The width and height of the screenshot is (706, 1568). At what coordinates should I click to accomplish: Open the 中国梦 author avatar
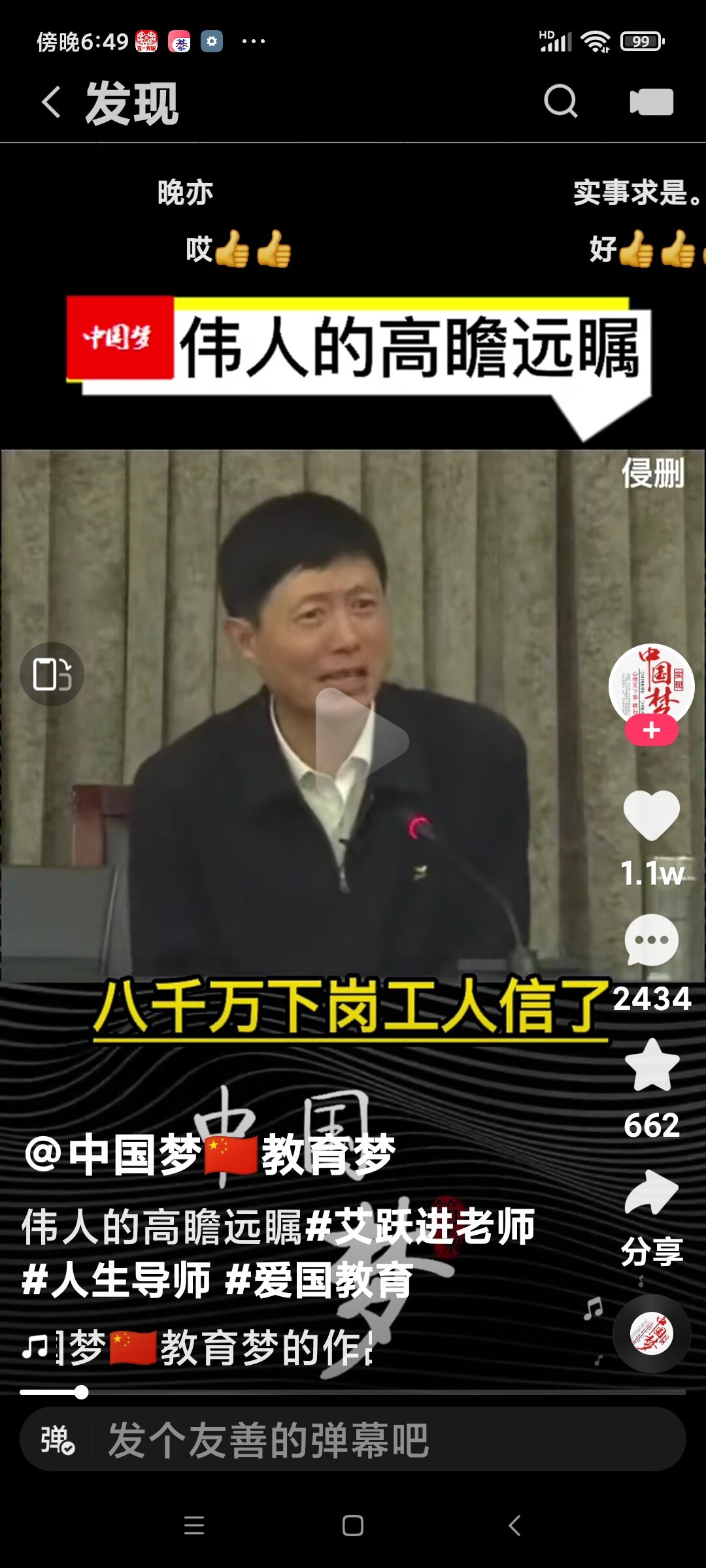pyautogui.click(x=651, y=683)
